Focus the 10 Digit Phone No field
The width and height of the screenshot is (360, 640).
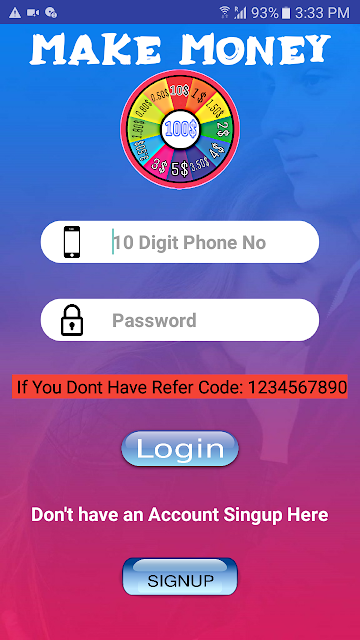pos(180,242)
